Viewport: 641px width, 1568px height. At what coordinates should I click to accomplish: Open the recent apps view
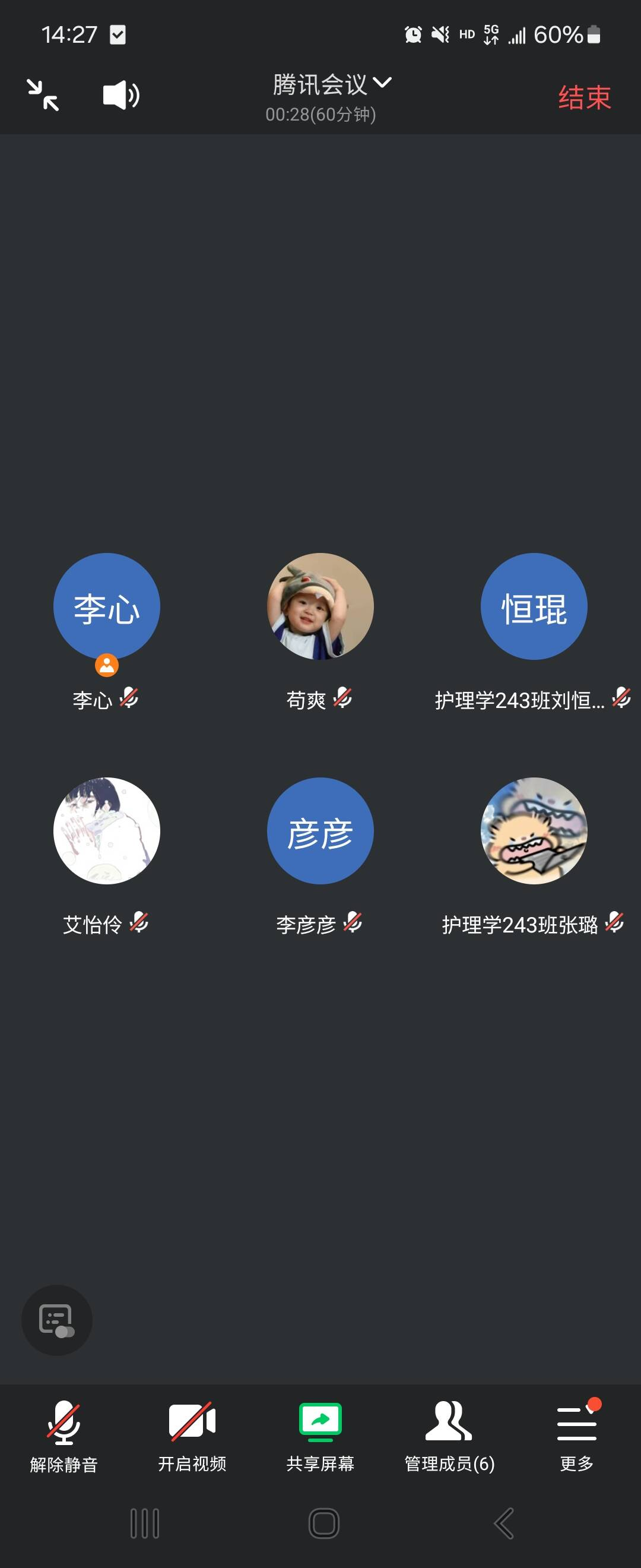coord(145,1523)
